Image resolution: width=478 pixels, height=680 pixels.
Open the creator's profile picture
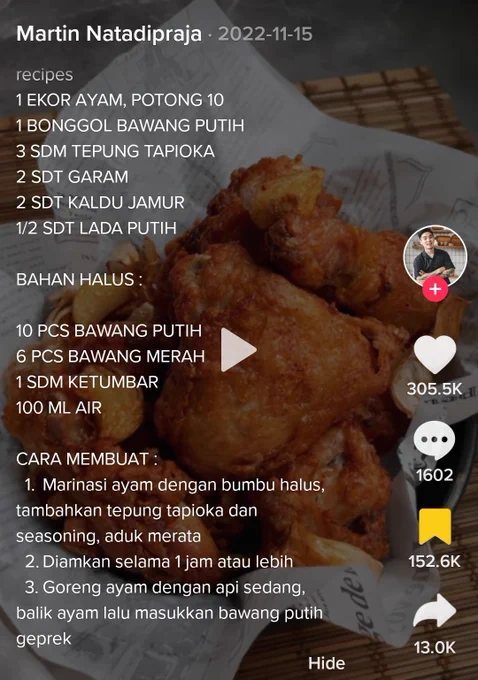[435, 256]
